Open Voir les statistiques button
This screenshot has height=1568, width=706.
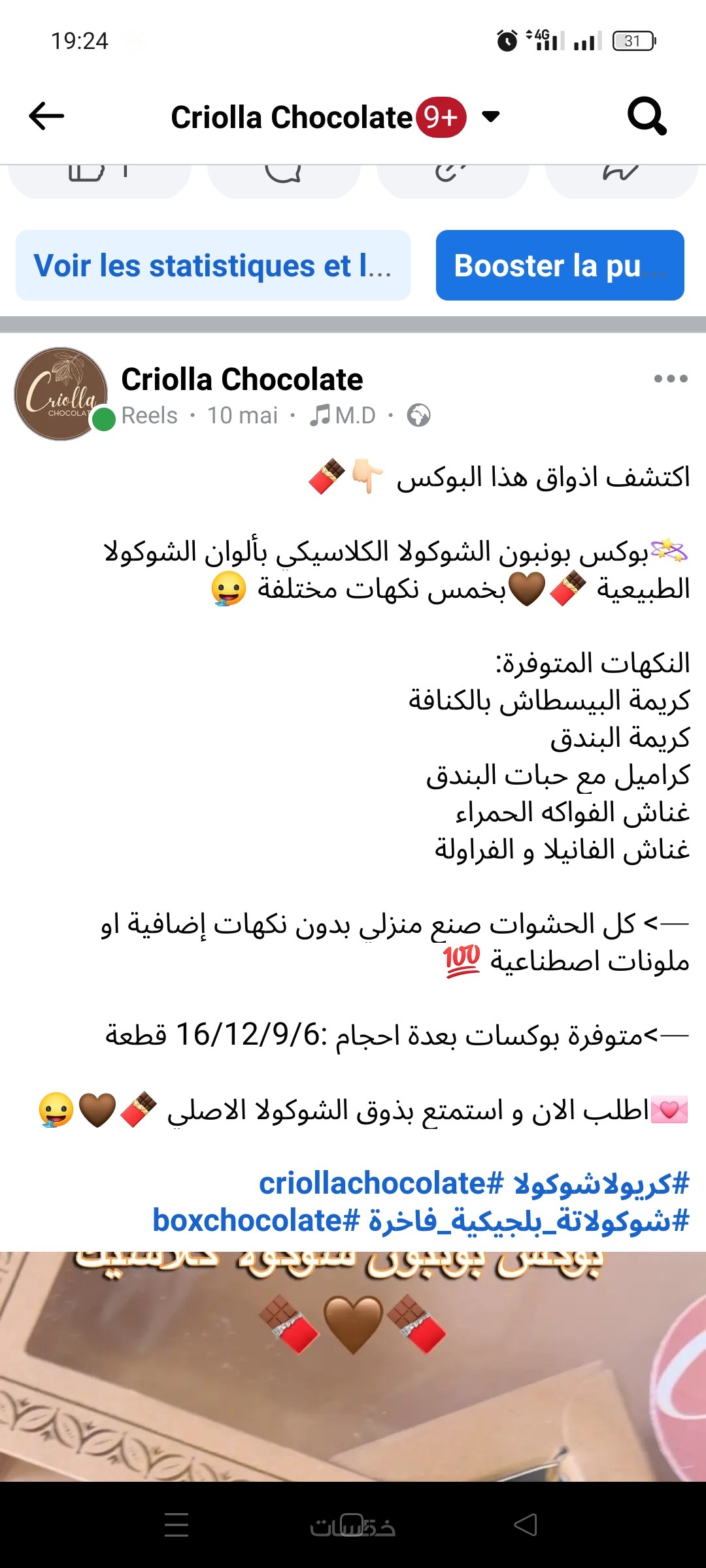click(213, 265)
